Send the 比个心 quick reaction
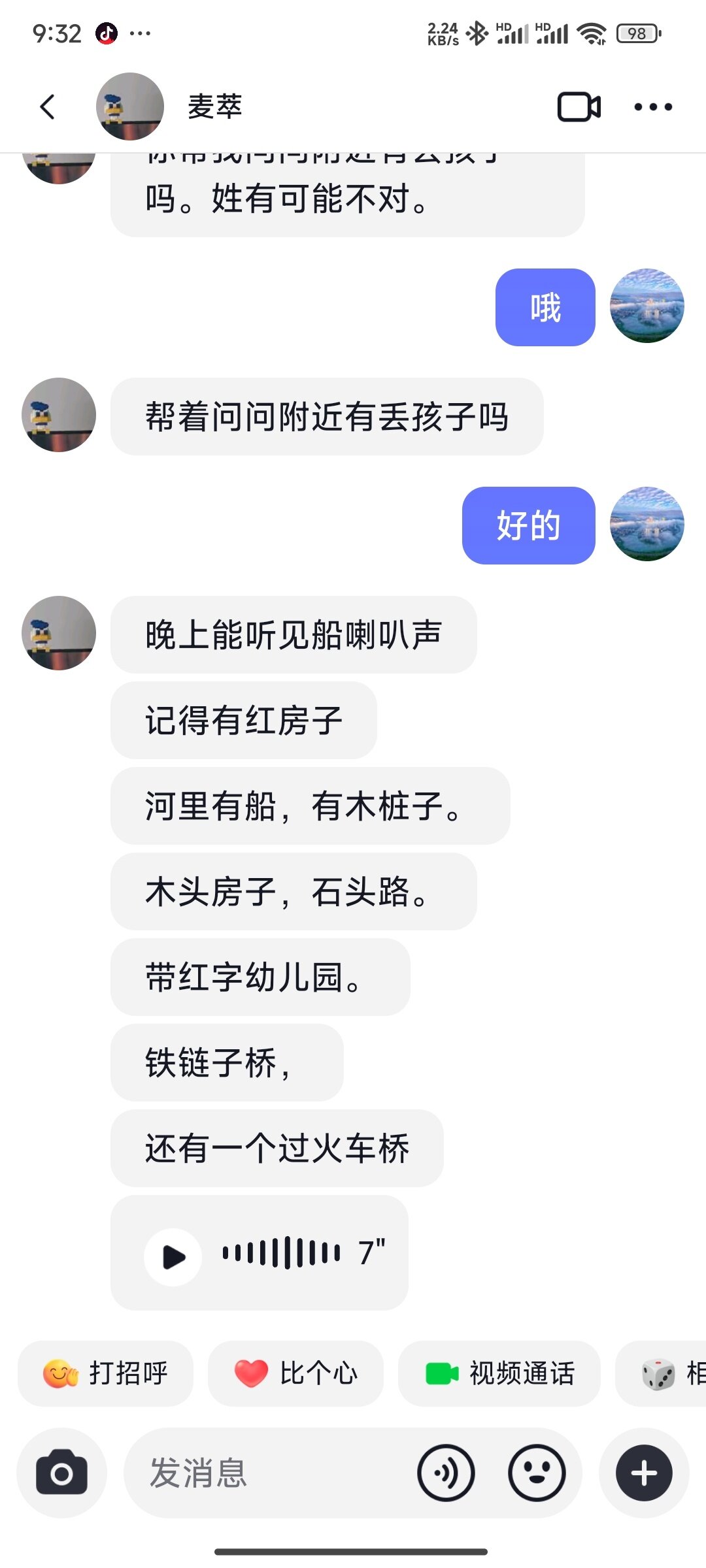 pyautogui.click(x=295, y=1373)
